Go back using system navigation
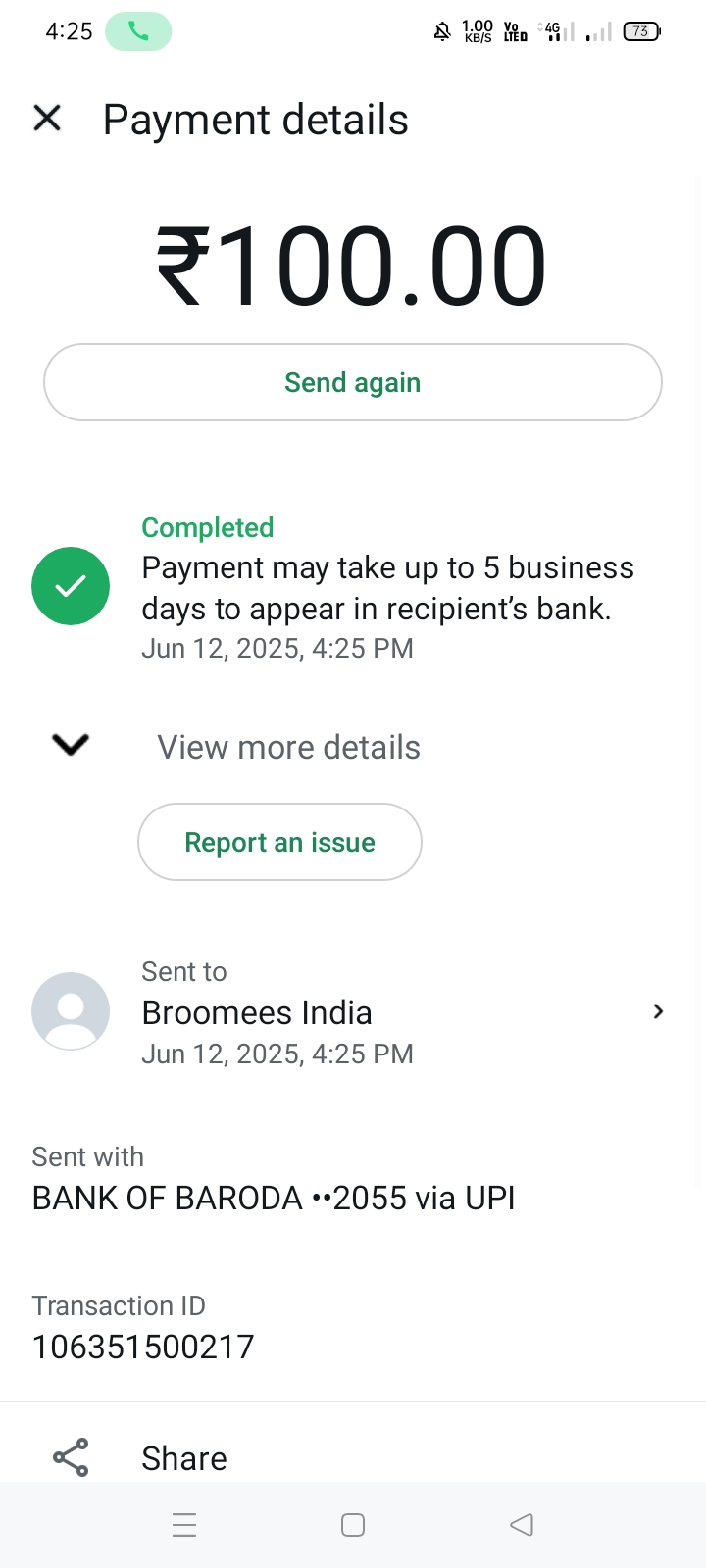 522,1525
